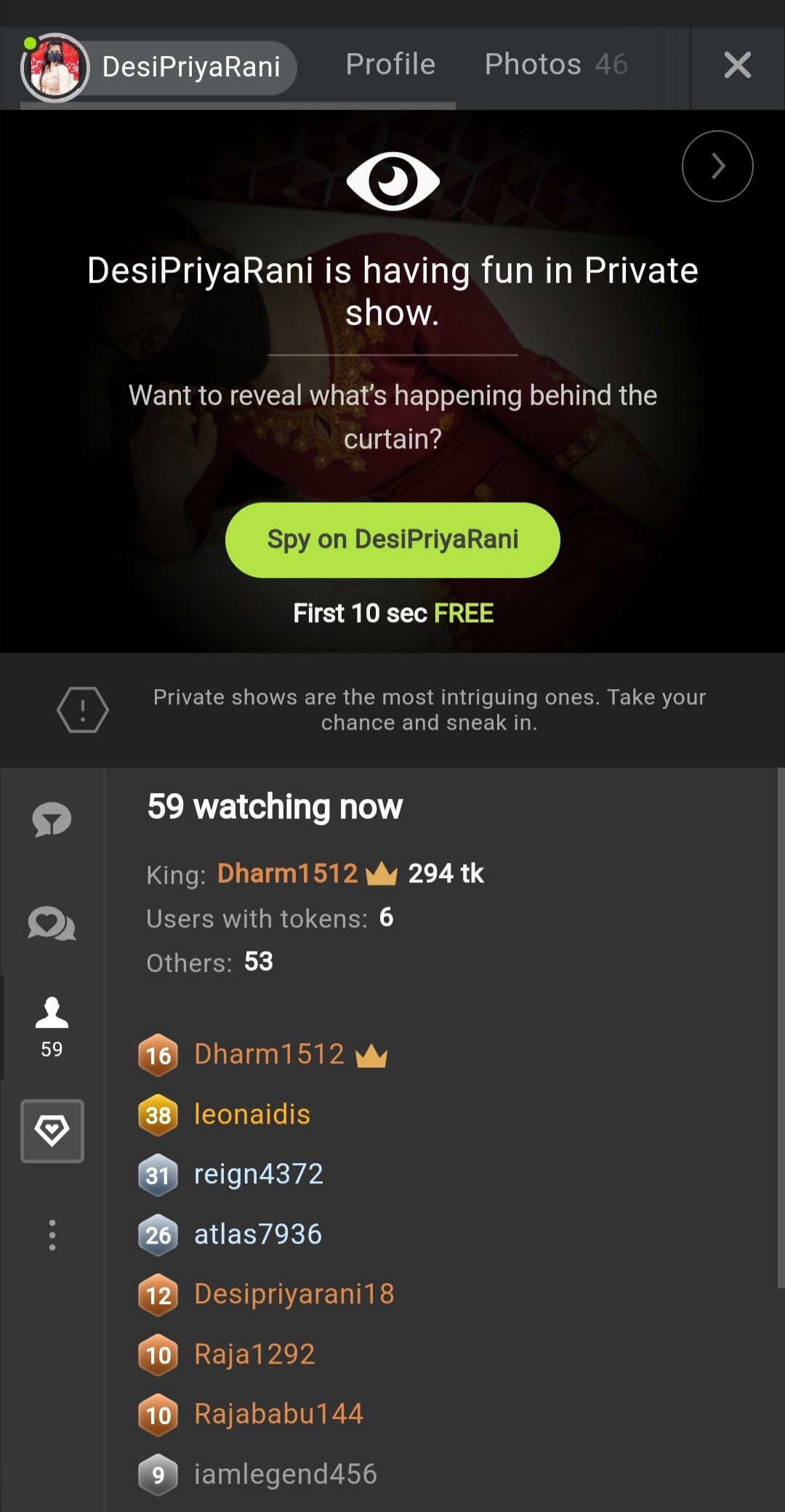Select the 59 viewers list icon
Screen dimensions: 785x1512
(52, 1027)
